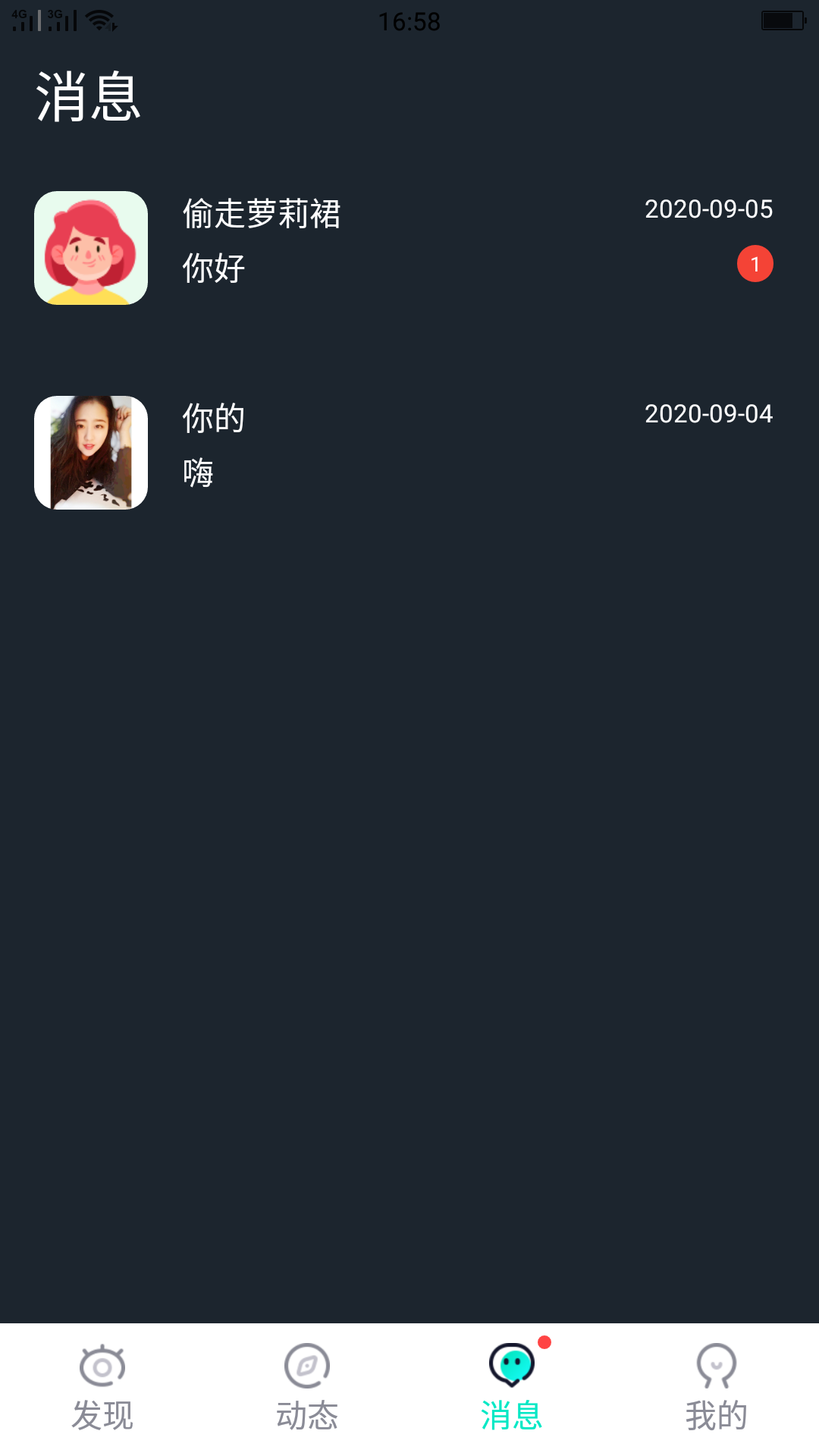Click the red unread badge showing 1

[755, 265]
